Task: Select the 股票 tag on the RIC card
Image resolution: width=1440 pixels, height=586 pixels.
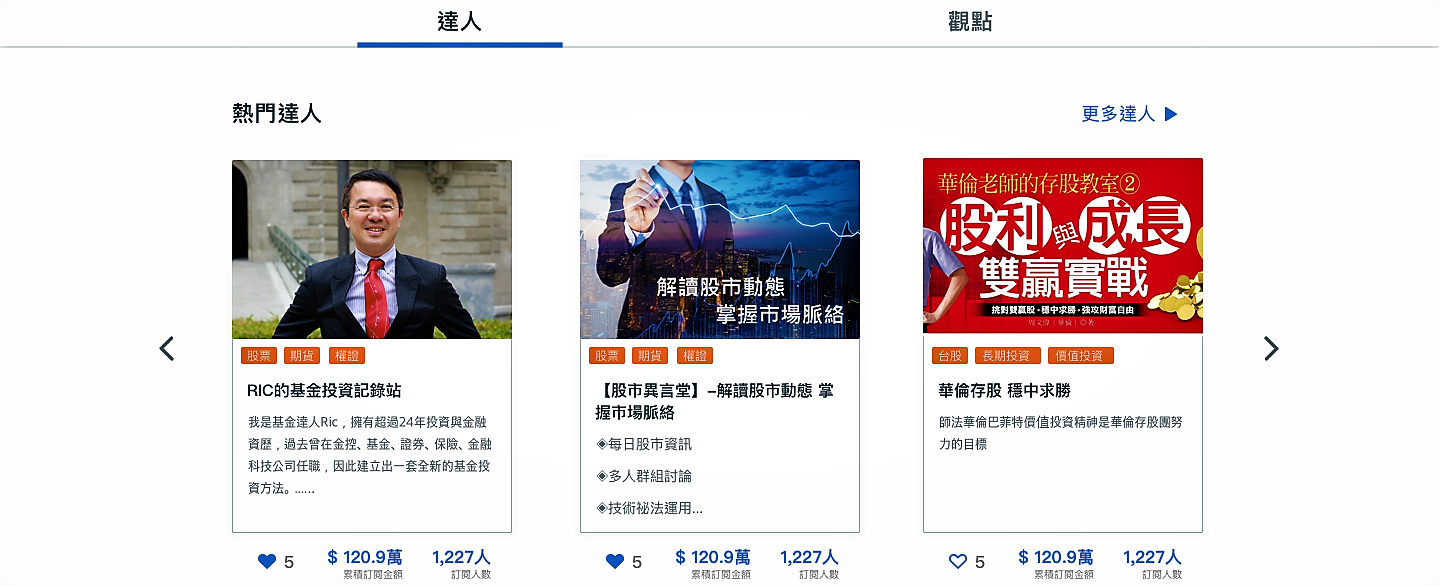Action: pyautogui.click(x=259, y=356)
